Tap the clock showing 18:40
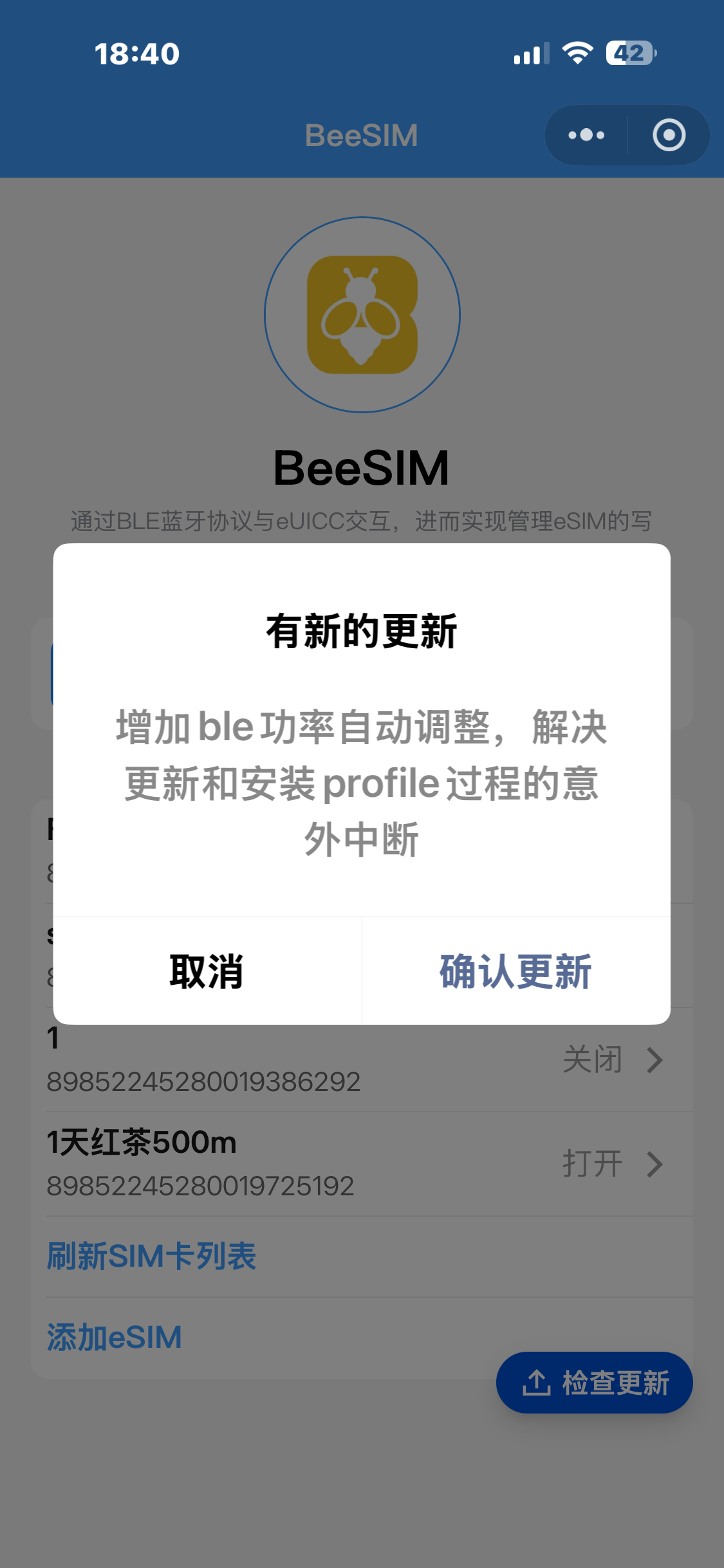724x1568 pixels. click(x=137, y=55)
